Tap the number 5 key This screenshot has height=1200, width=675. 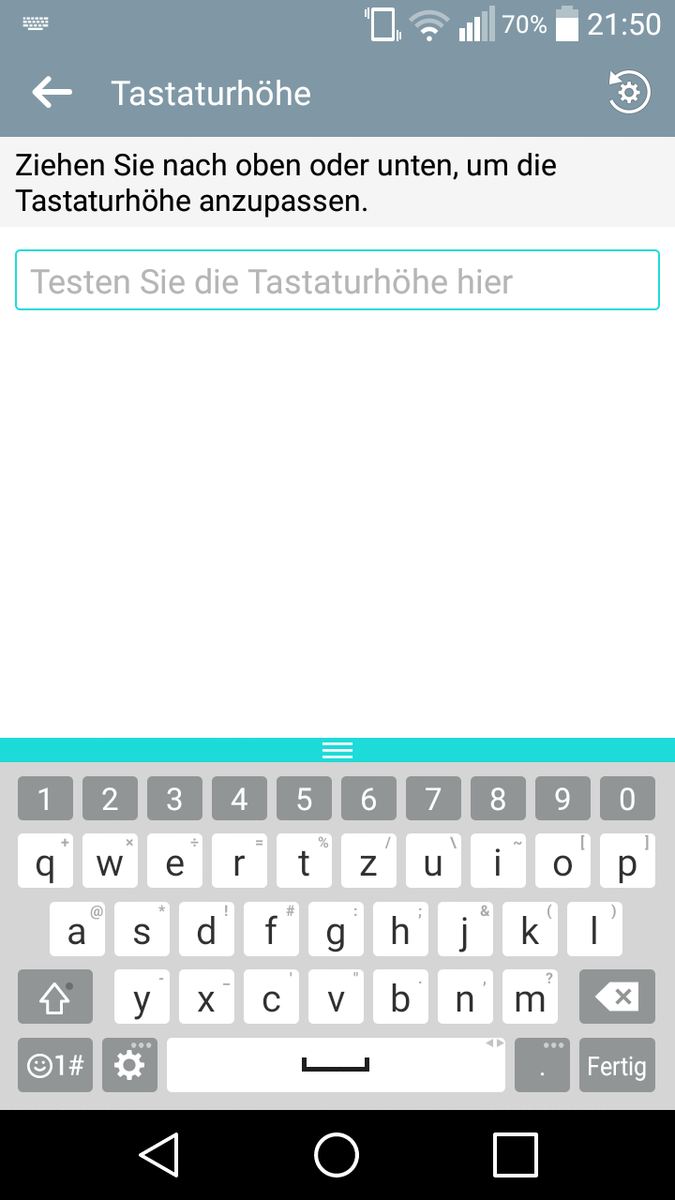coord(304,799)
